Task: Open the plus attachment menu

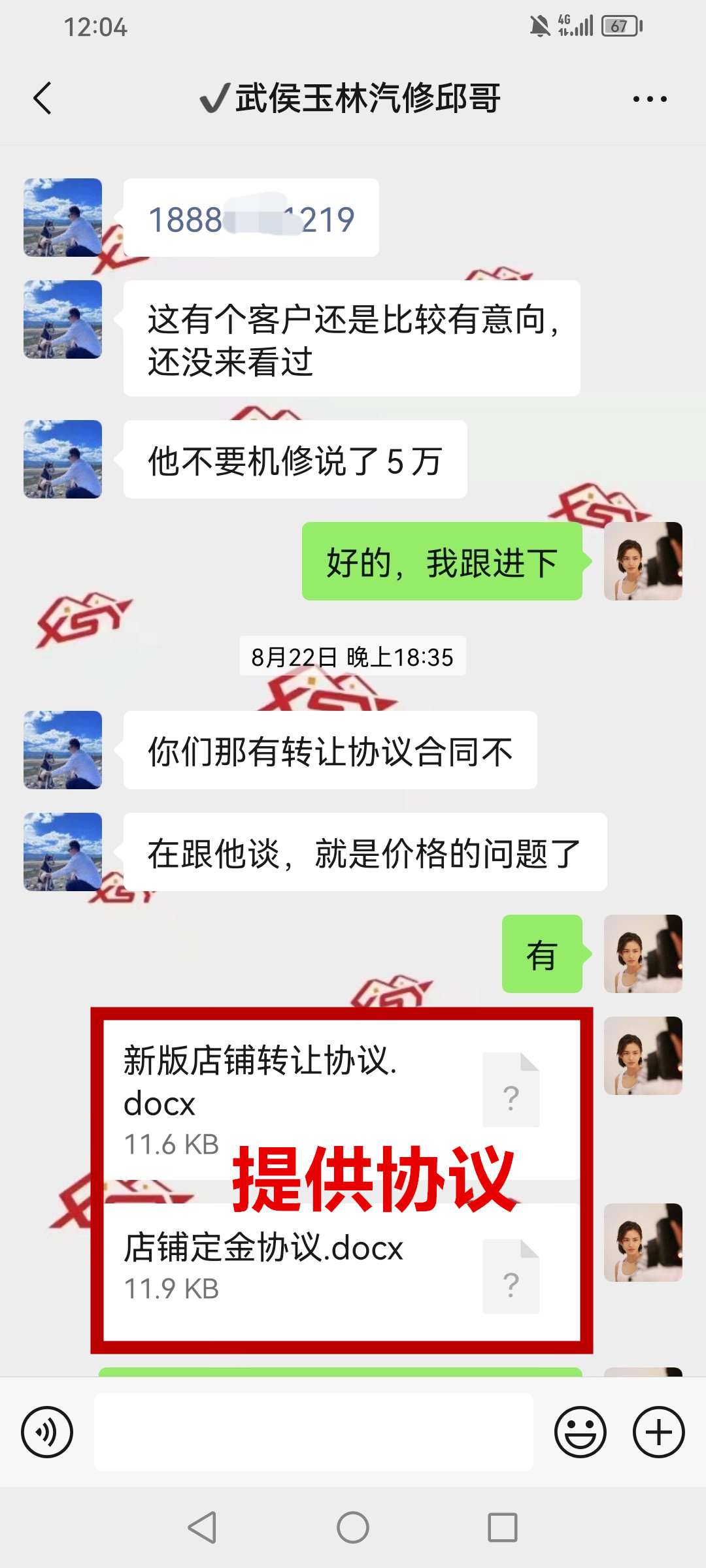Action: click(658, 1432)
